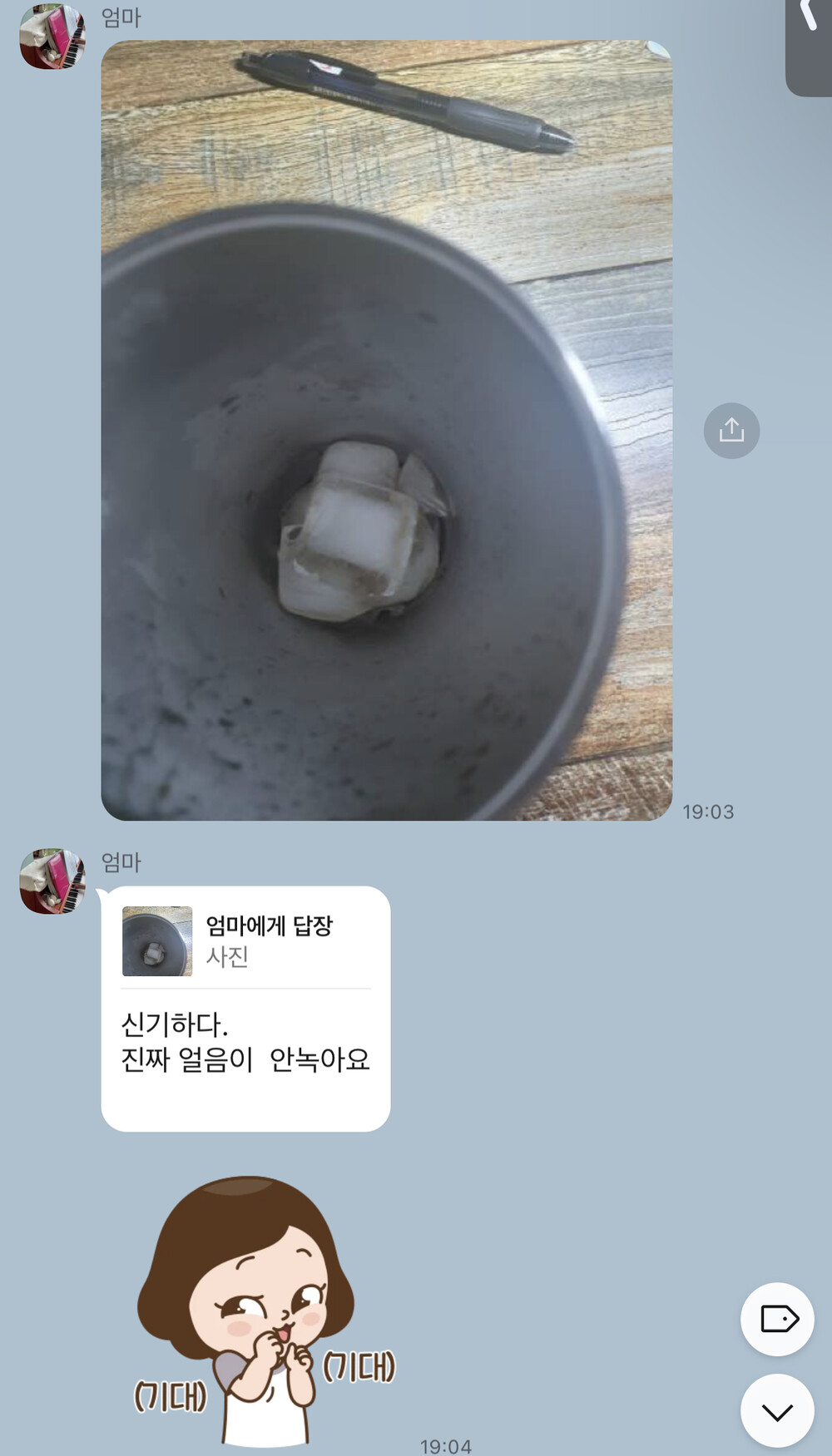
Task: Jump to the latest messages with down arrow
Action: [x=777, y=1410]
